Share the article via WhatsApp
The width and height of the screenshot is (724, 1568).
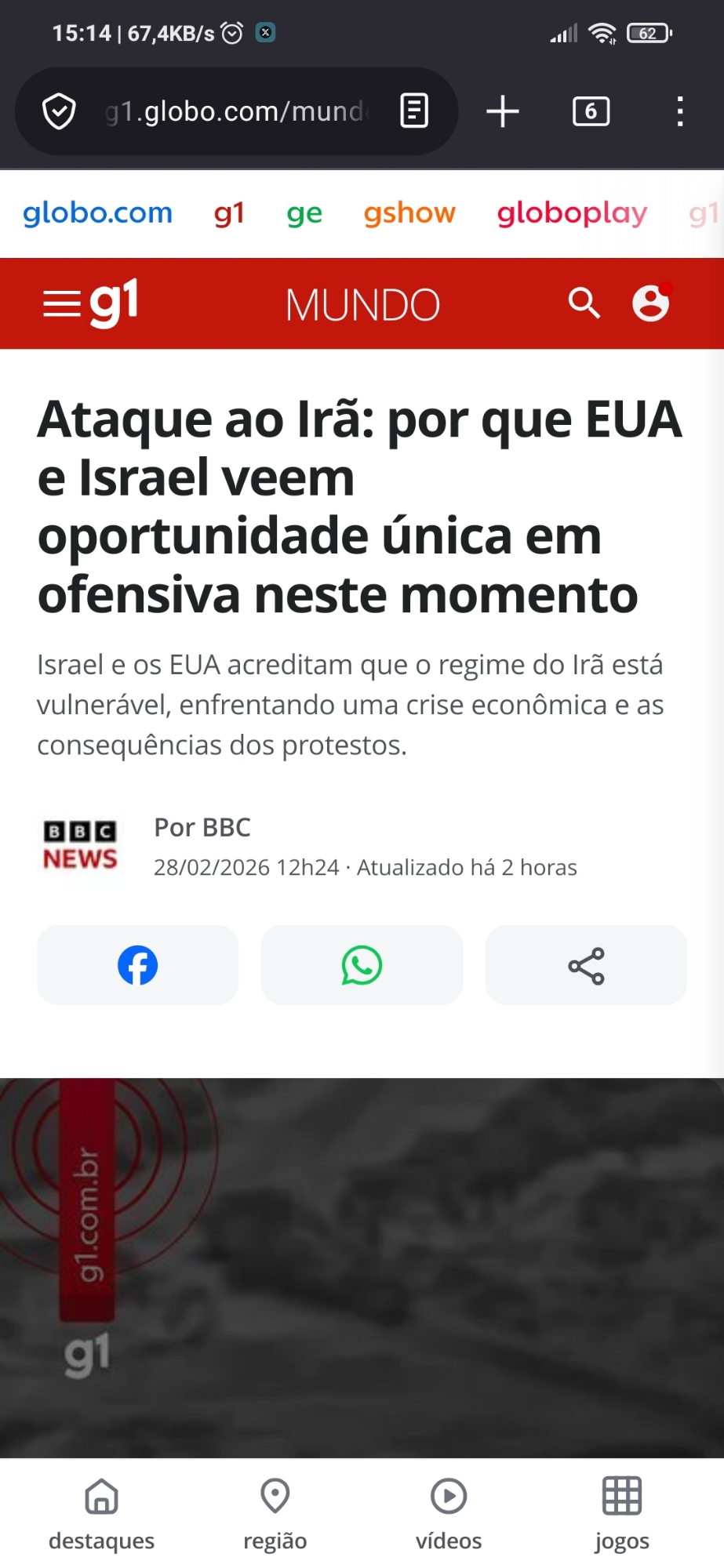click(362, 965)
